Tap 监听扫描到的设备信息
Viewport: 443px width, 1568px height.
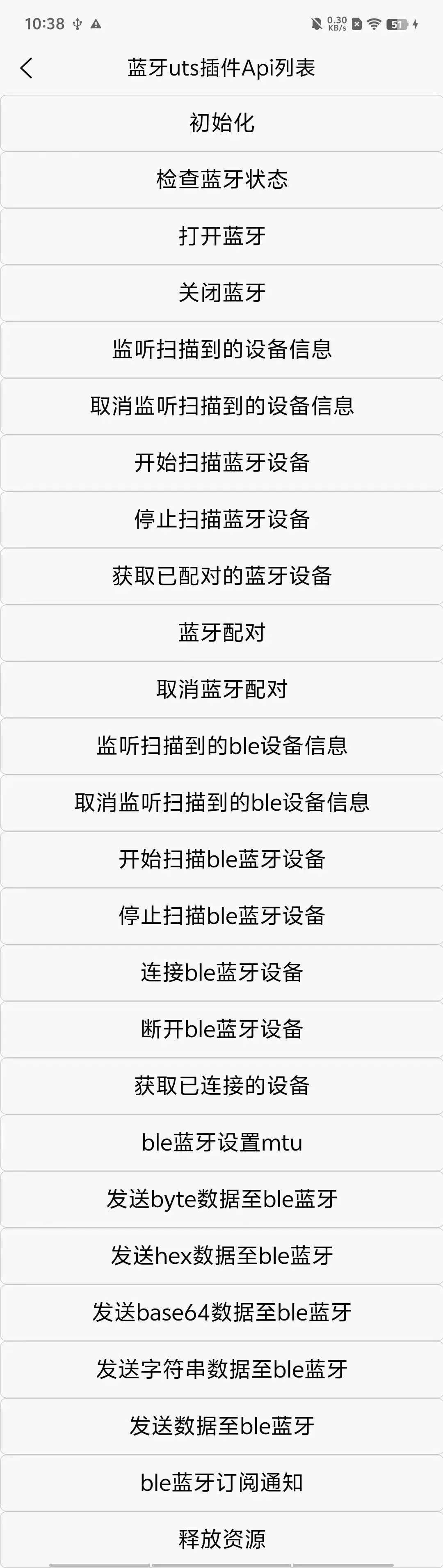coord(221,349)
